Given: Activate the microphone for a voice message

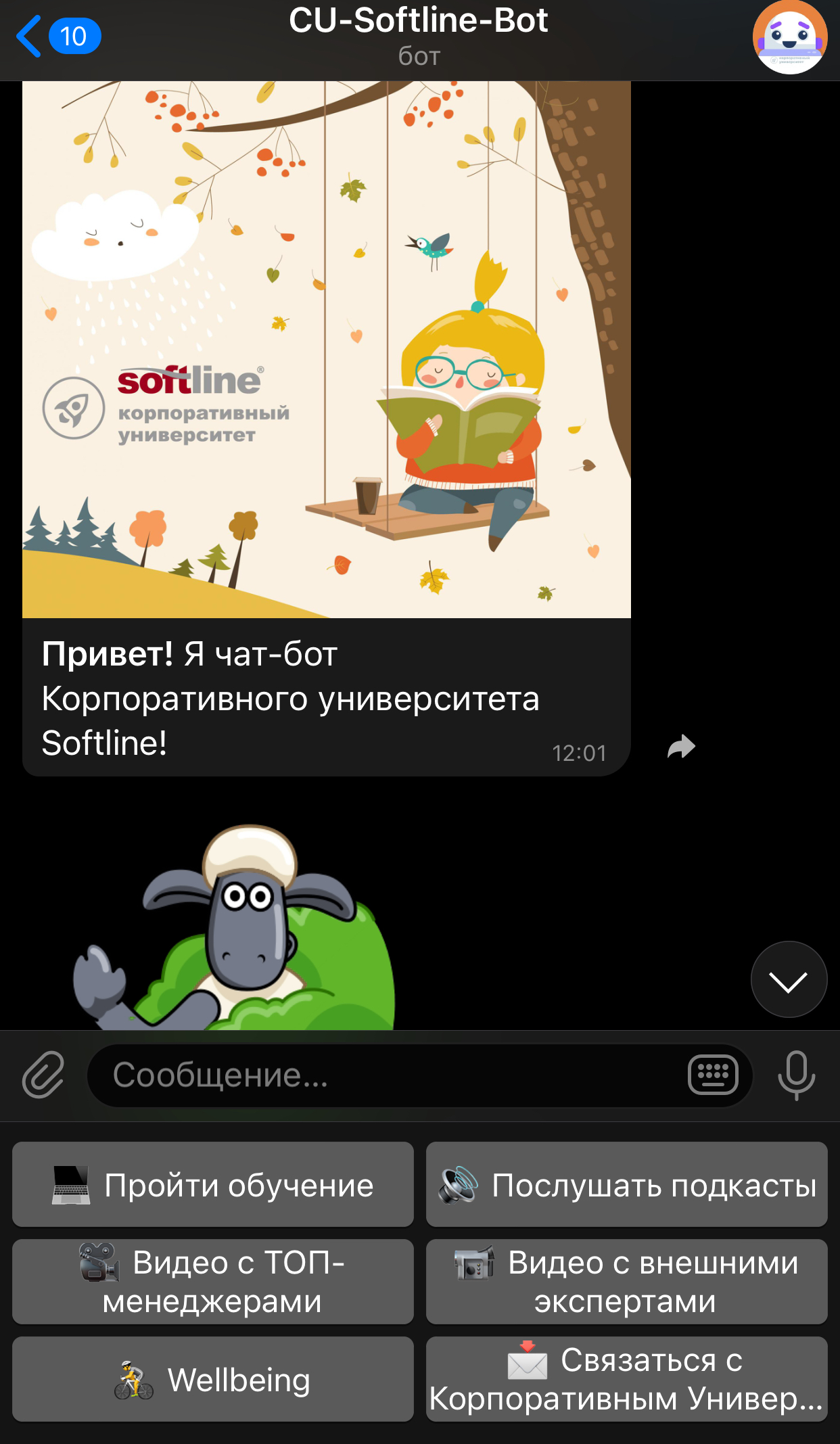Looking at the screenshot, I should coord(797,1075).
